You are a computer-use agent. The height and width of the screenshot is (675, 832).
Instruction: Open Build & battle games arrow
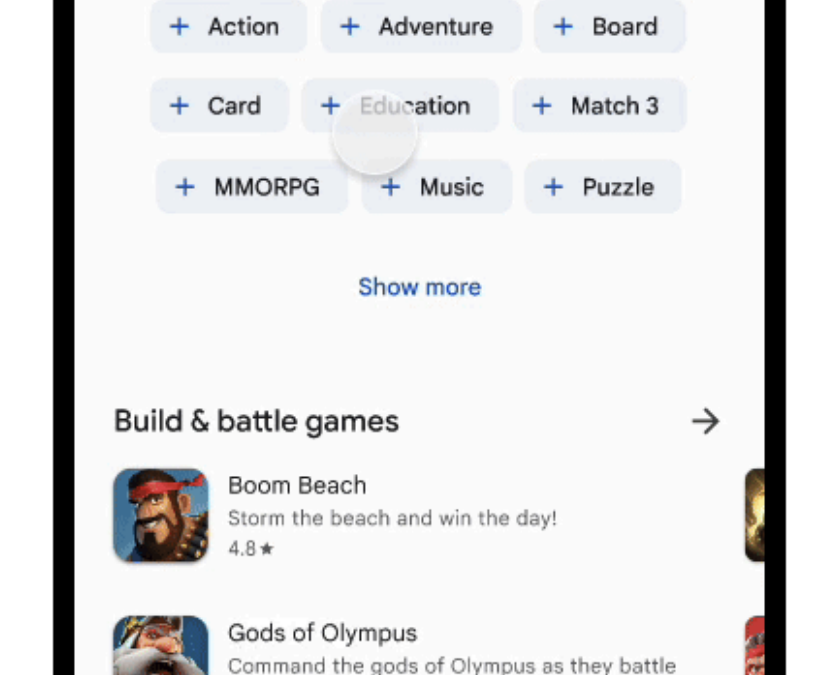pos(705,421)
